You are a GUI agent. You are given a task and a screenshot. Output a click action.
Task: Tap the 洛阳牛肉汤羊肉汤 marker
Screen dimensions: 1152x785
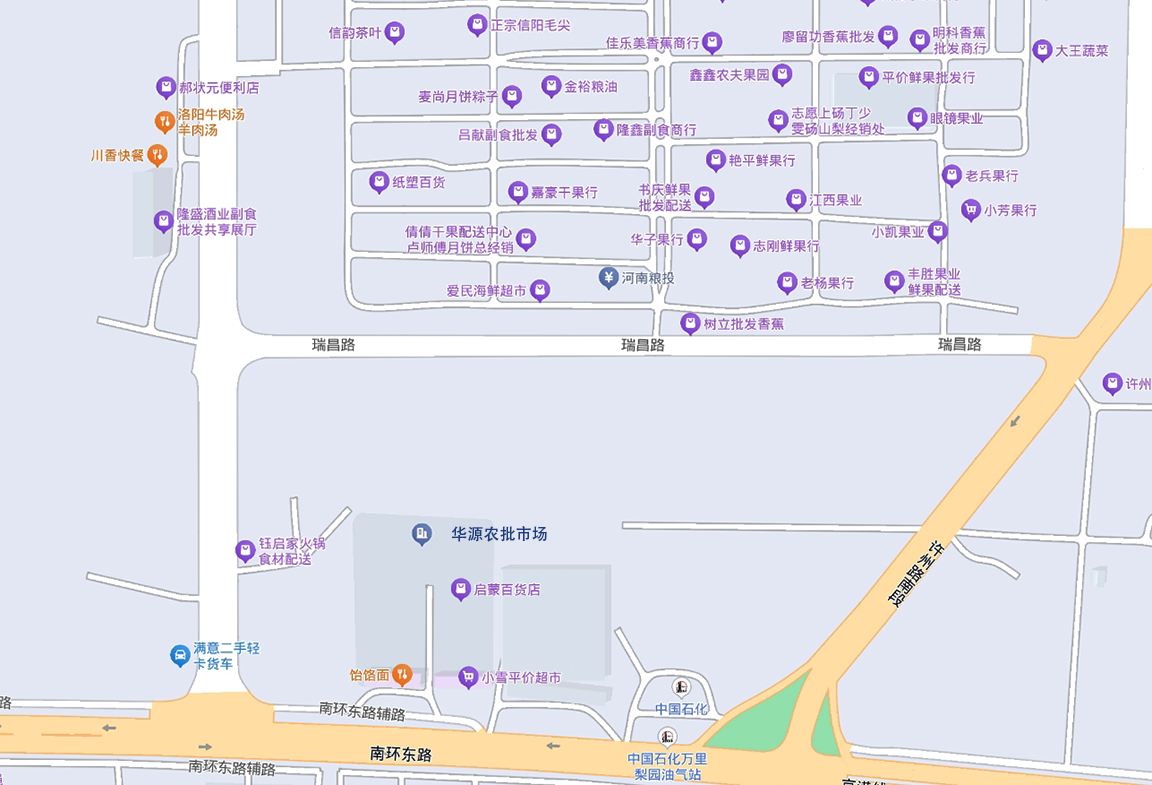pyautogui.click(x=165, y=122)
